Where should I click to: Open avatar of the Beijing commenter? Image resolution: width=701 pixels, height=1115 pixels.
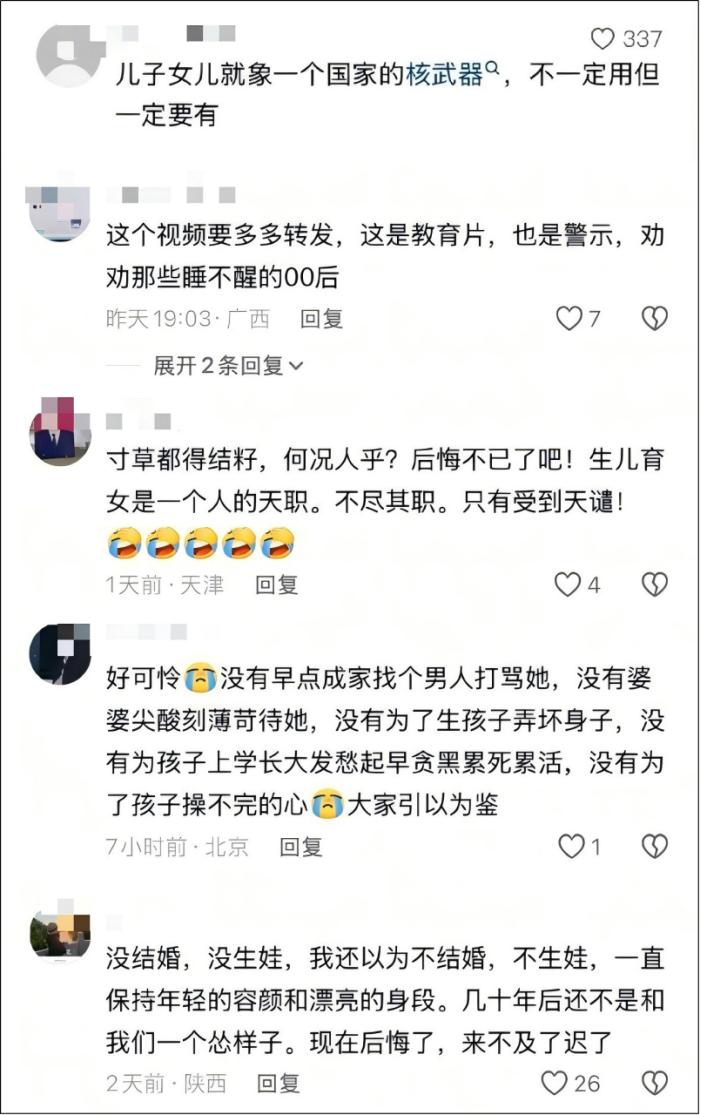pos(60,652)
